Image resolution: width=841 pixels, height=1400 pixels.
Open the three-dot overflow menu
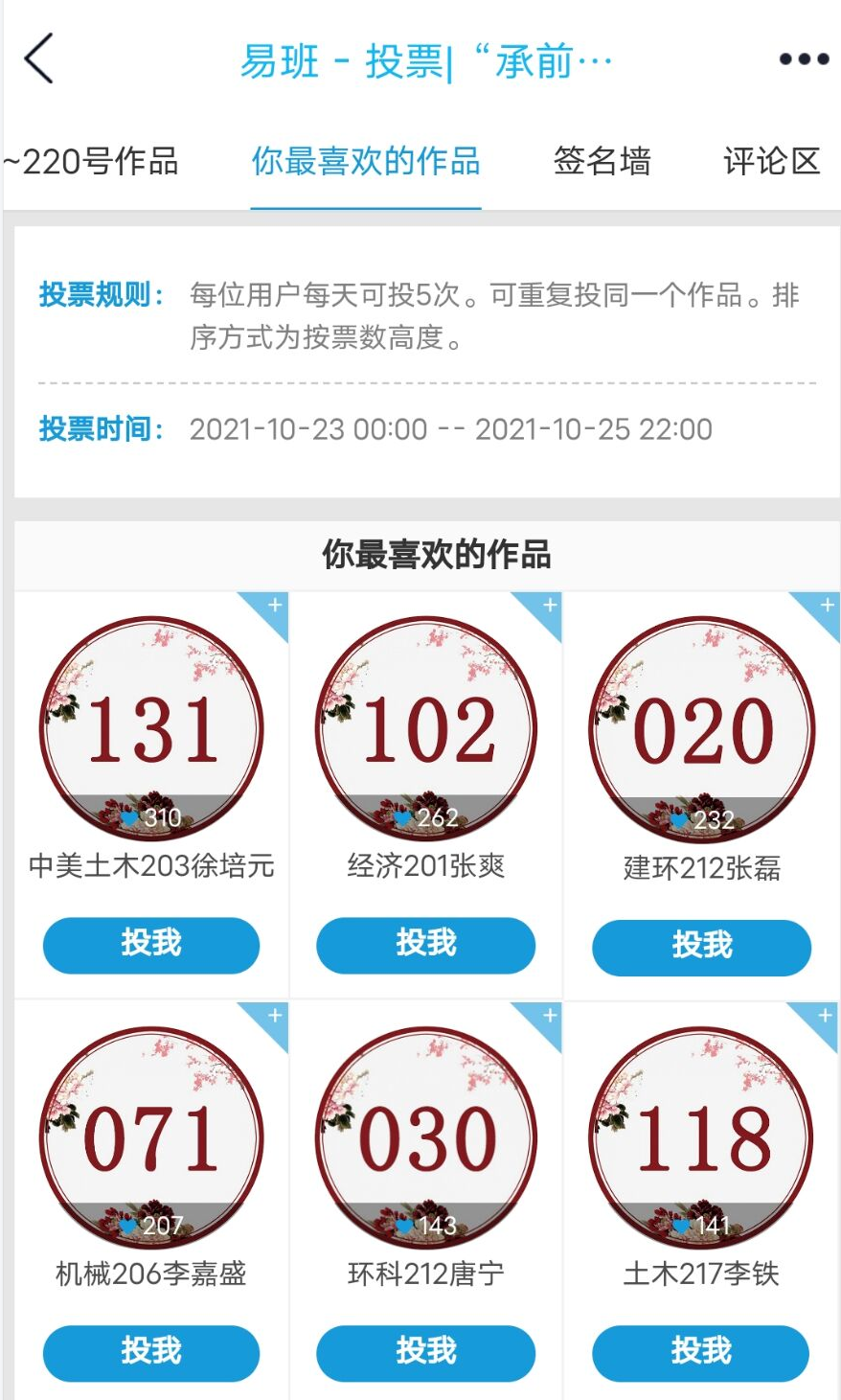click(804, 59)
